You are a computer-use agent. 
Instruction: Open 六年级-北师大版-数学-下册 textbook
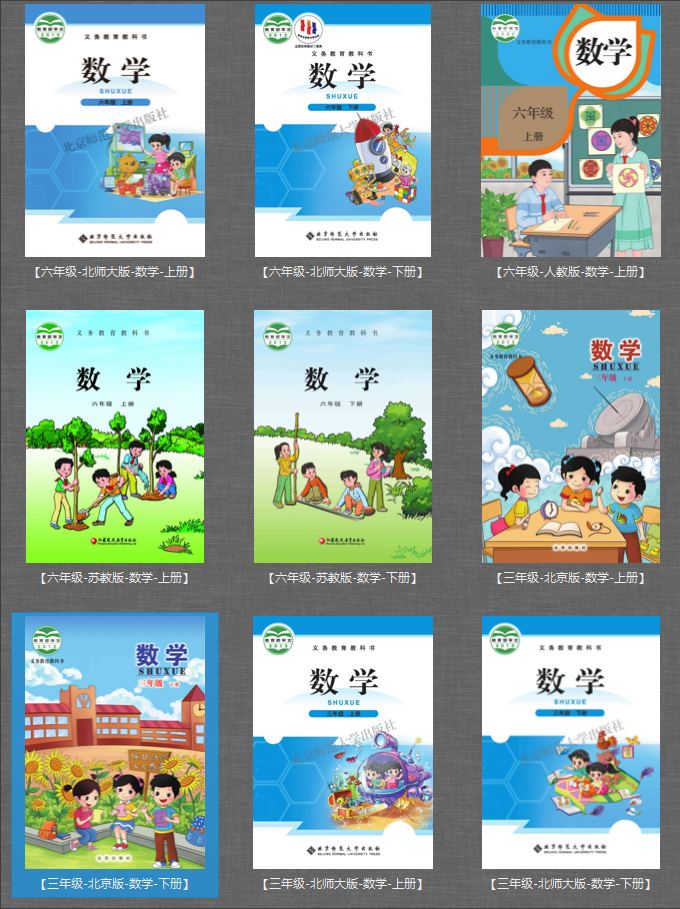pos(343,131)
